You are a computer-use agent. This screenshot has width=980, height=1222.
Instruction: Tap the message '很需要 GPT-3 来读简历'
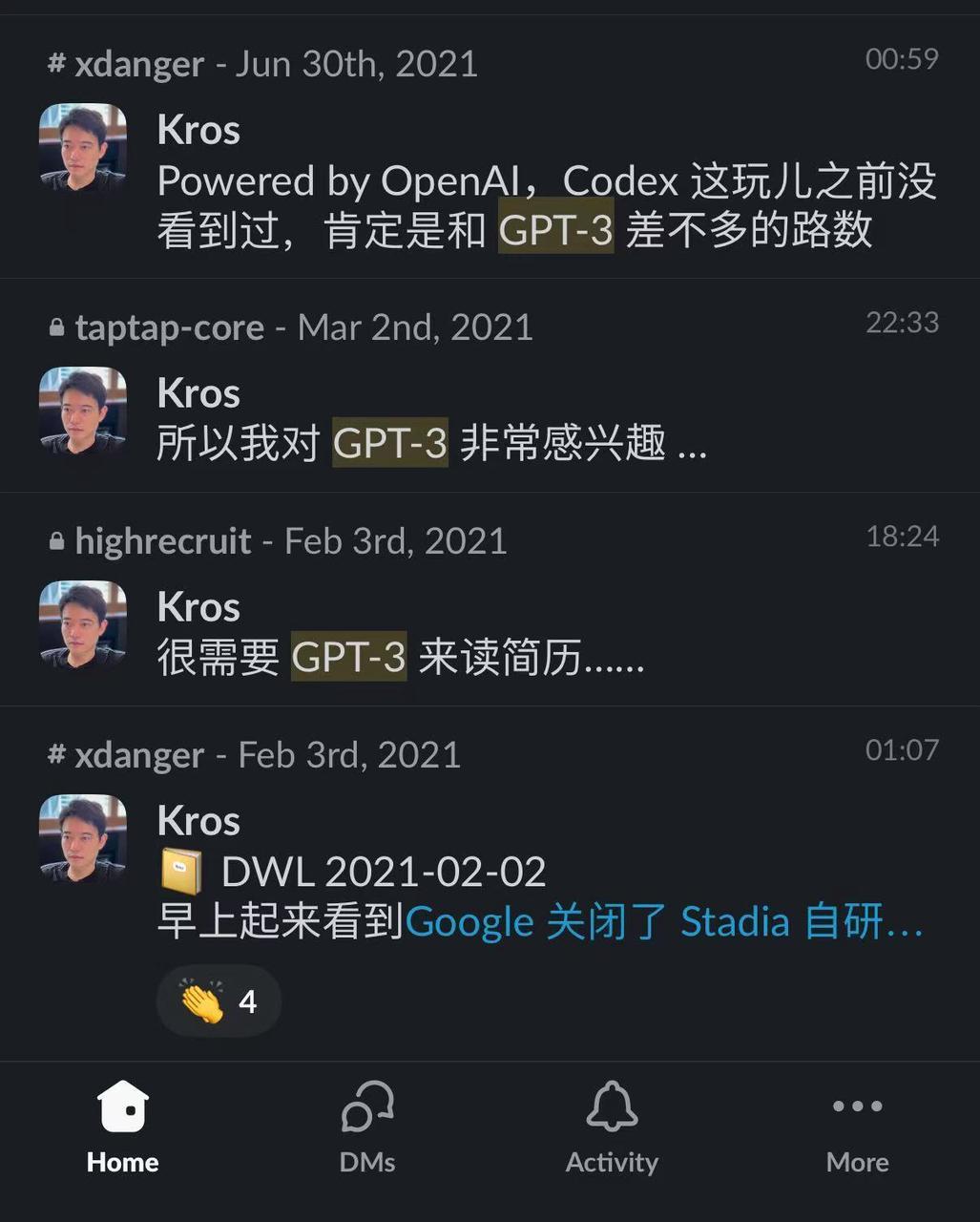pos(401,656)
